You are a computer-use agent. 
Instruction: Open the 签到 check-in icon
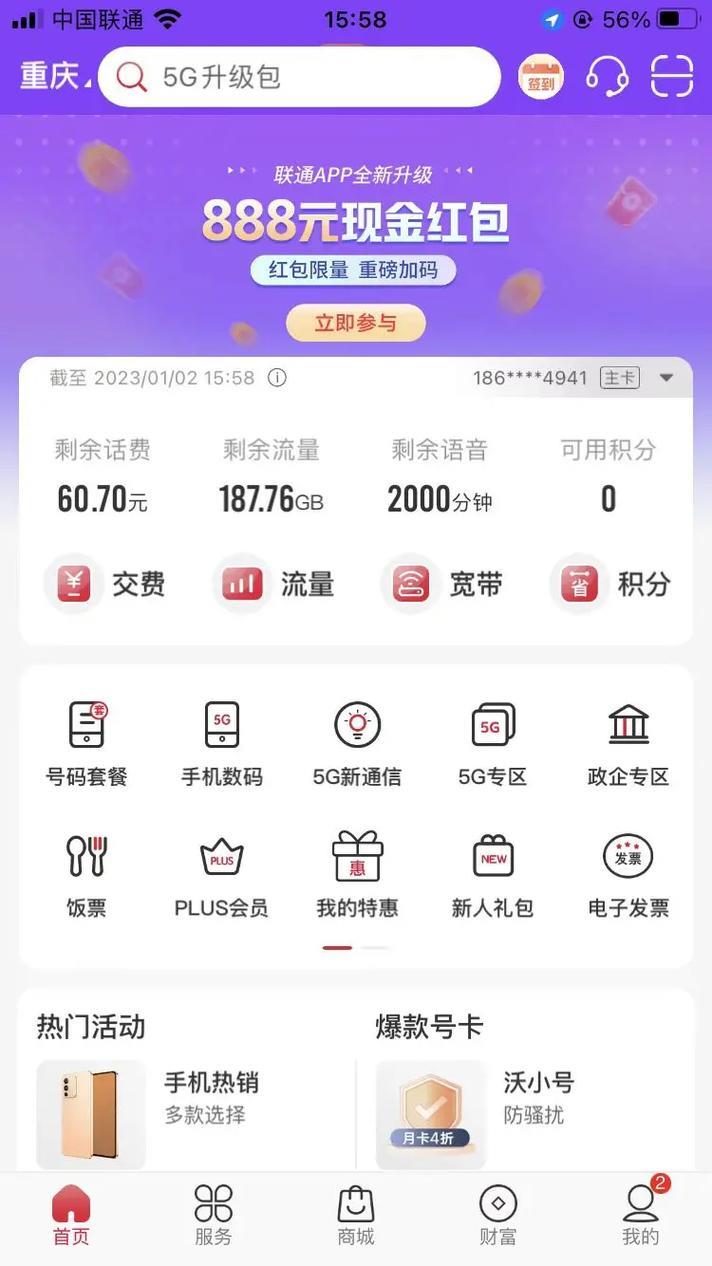pyautogui.click(x=540, y=77)
